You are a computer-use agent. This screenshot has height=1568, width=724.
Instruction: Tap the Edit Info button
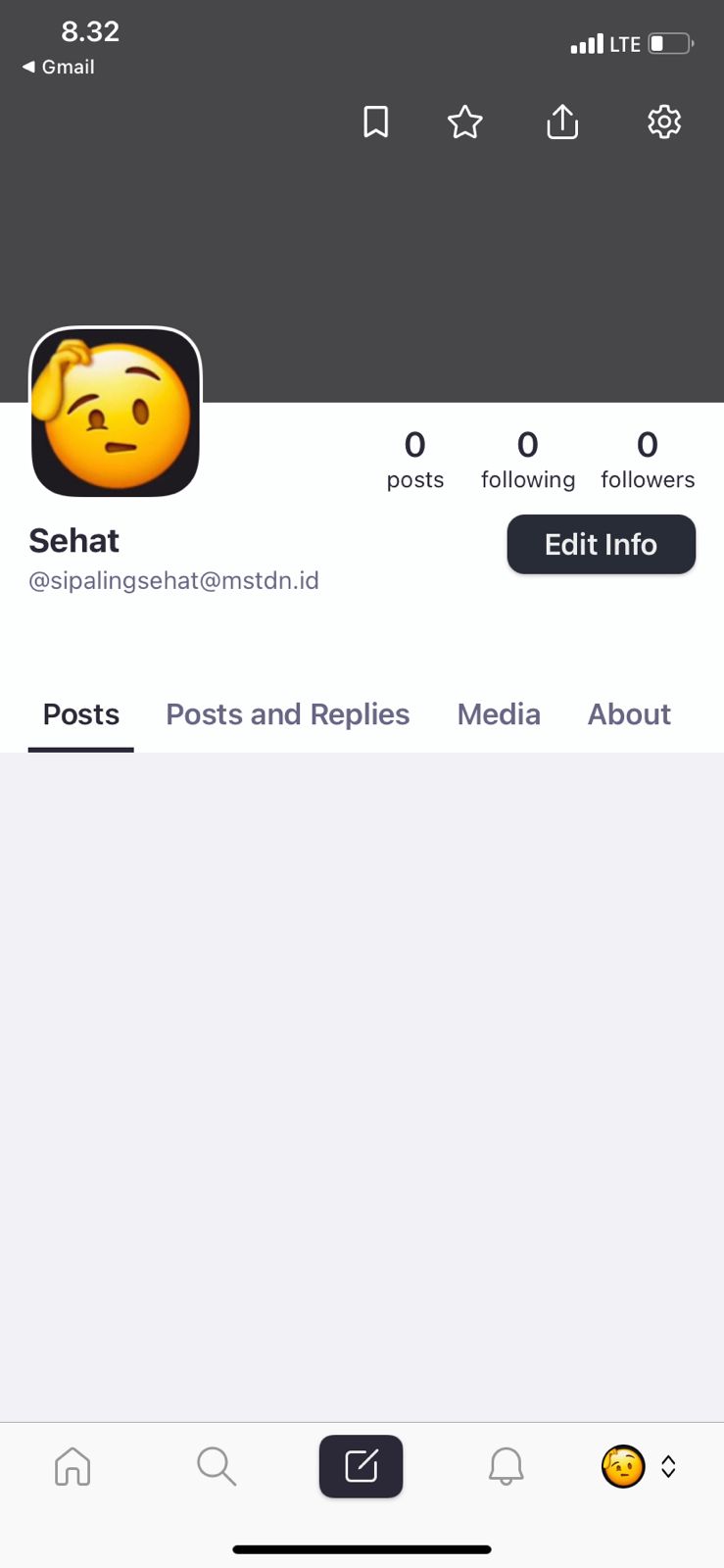tap(601, 544)
